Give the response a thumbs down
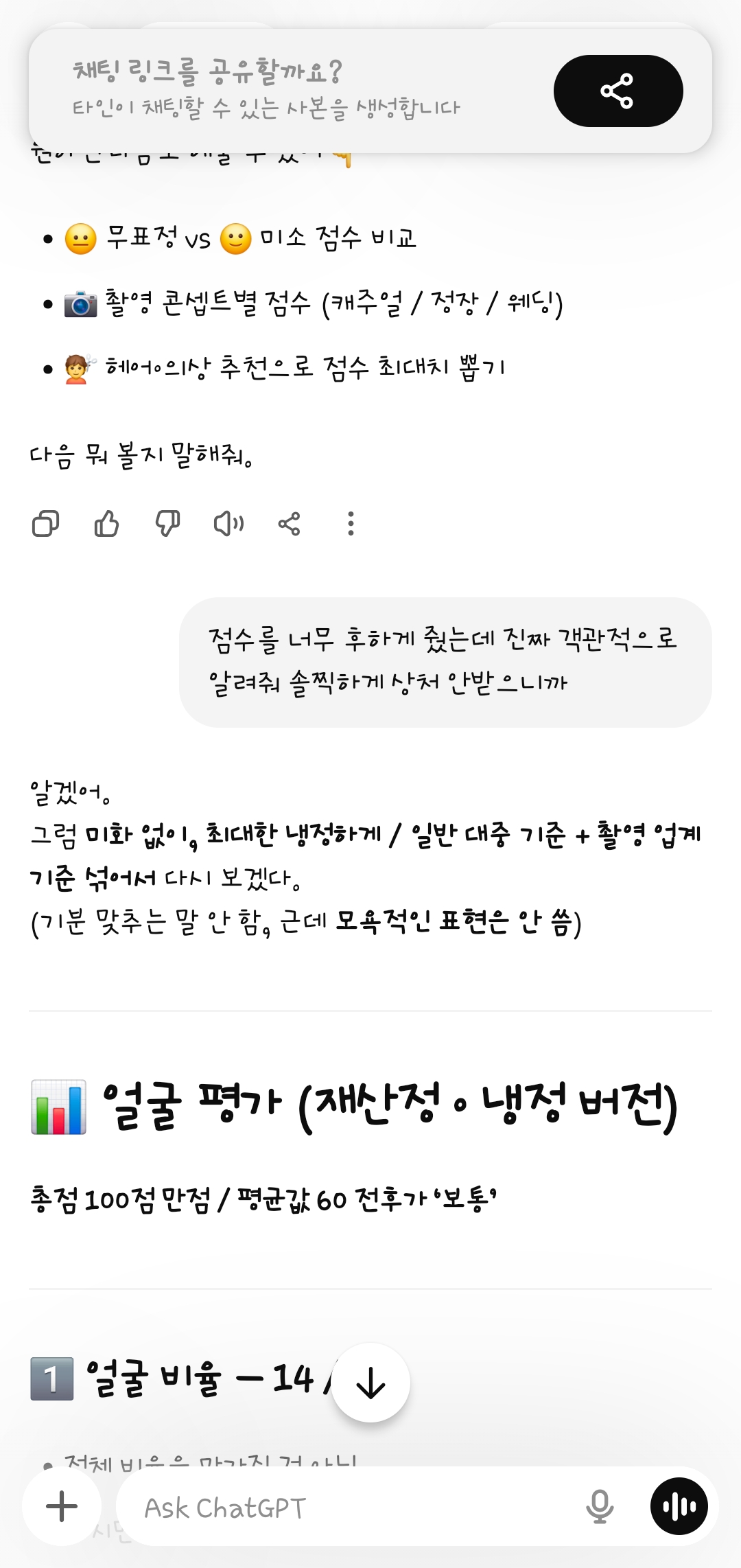This screenshot has height=1568, width=741. click(167, 524)
